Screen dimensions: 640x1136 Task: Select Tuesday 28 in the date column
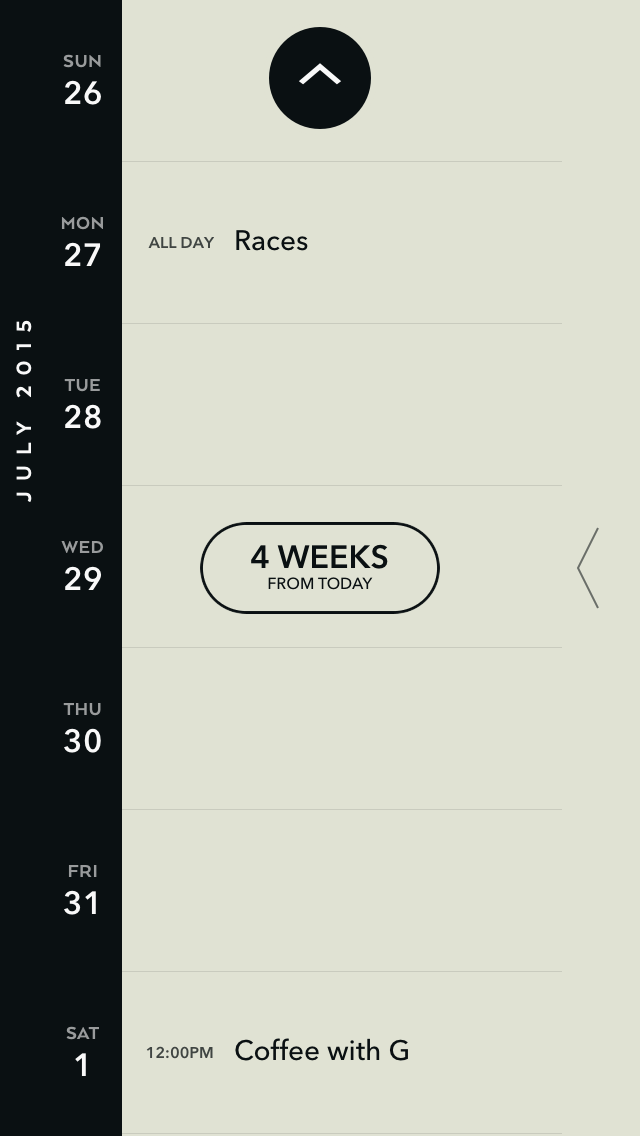coord(82,404)
